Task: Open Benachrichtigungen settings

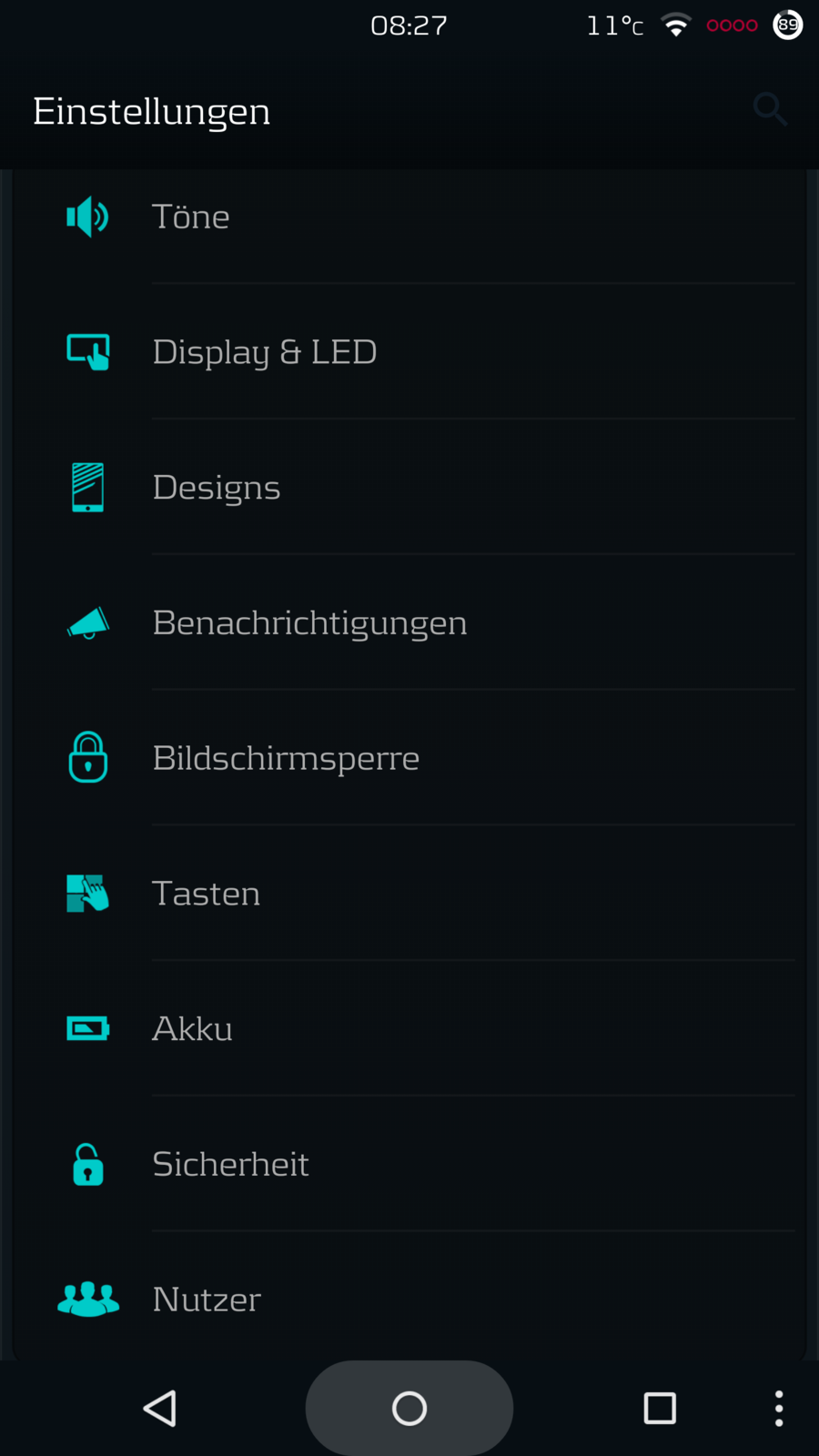Action: pos(409,623)
